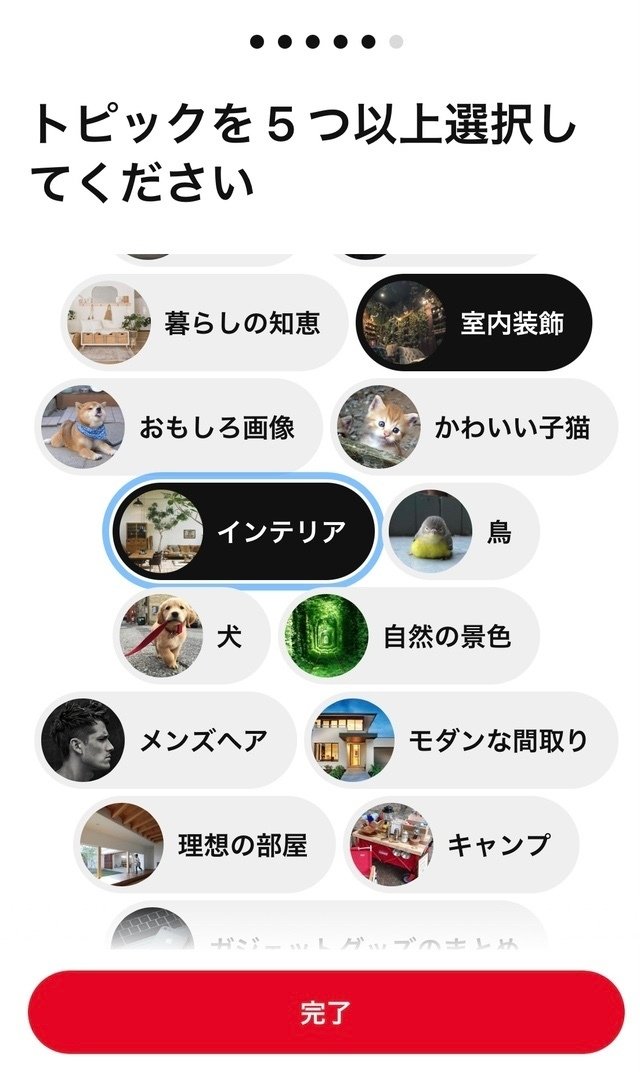Deselect the 室内装飾 topic
This screenshot has height=1072, width=640.
(x=474, y=322)
